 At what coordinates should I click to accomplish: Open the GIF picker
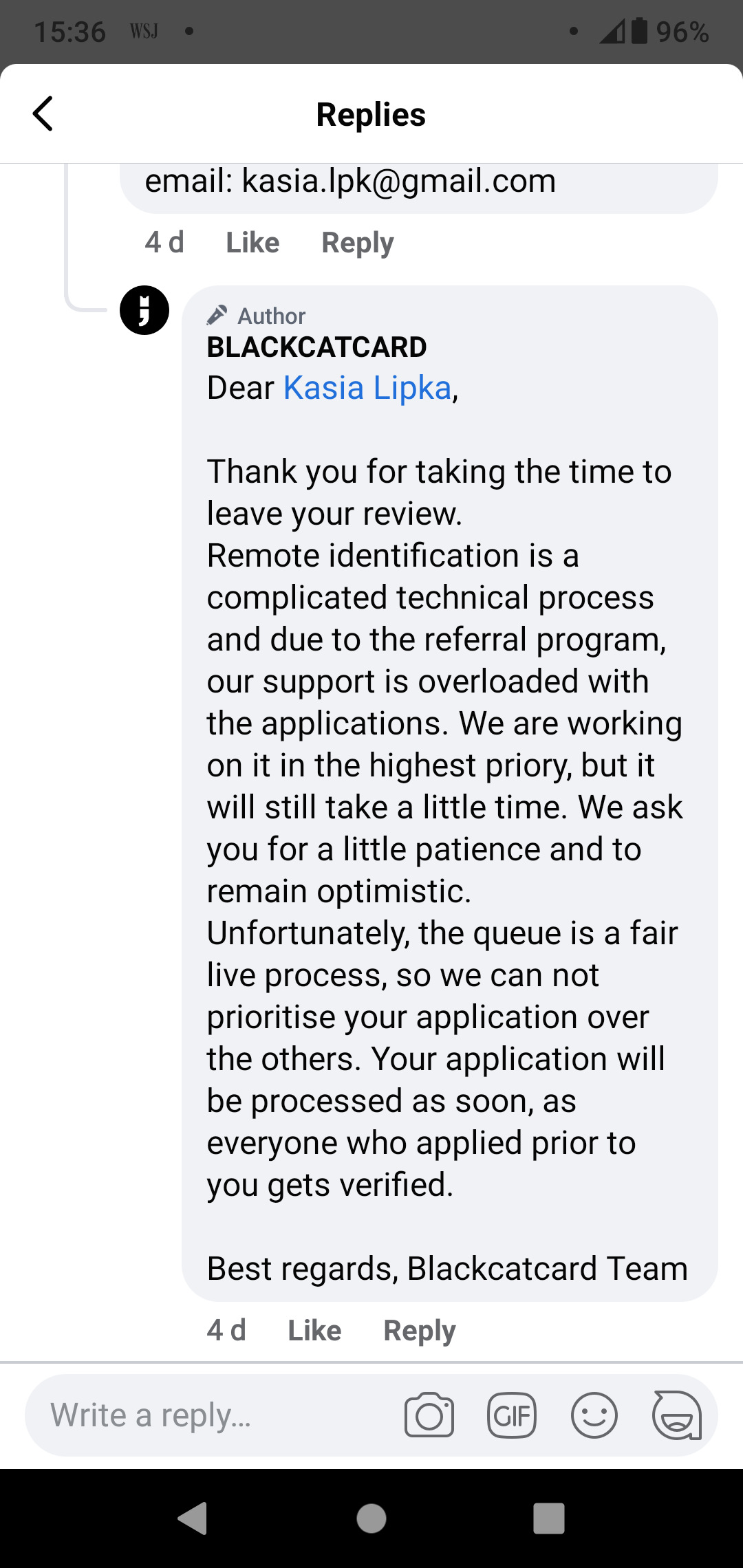coord(512,1415)
